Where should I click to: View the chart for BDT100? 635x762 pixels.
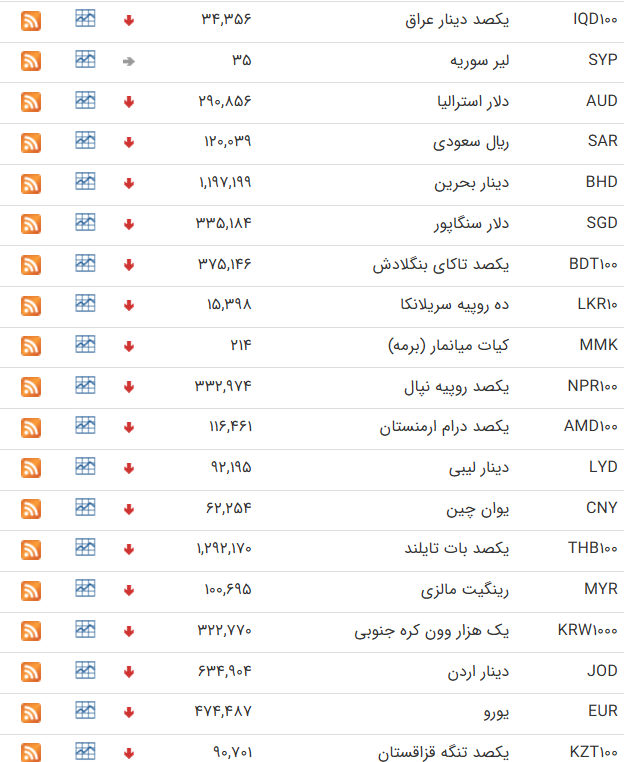coord(85,264)
